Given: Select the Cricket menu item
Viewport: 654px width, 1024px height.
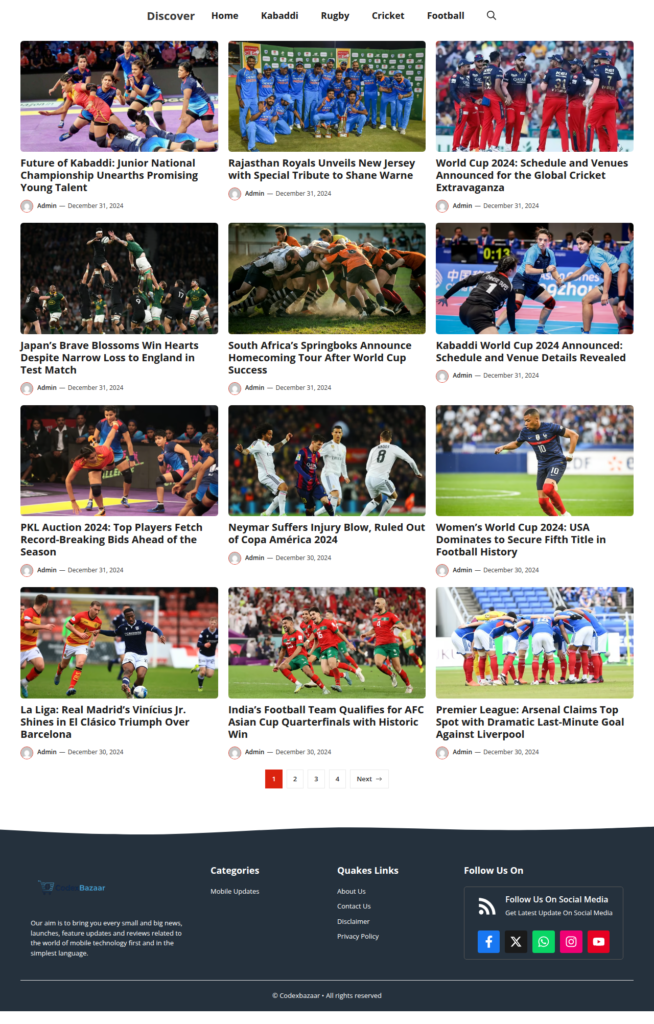Looking at the screenshot, I should [x=388, y=16].
